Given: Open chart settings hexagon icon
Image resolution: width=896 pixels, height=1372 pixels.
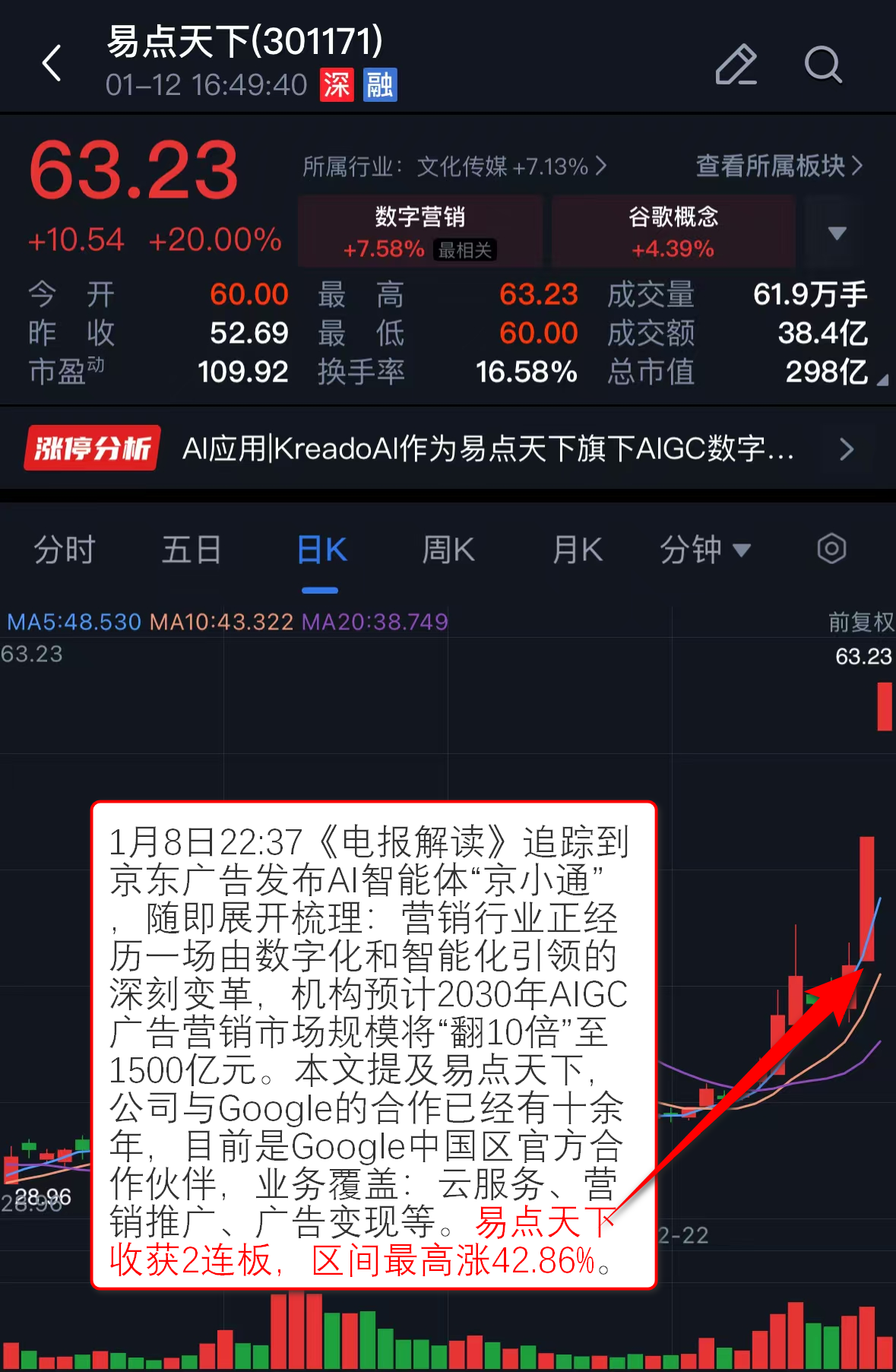Looking at the screenshot, I should coord(831,549).
